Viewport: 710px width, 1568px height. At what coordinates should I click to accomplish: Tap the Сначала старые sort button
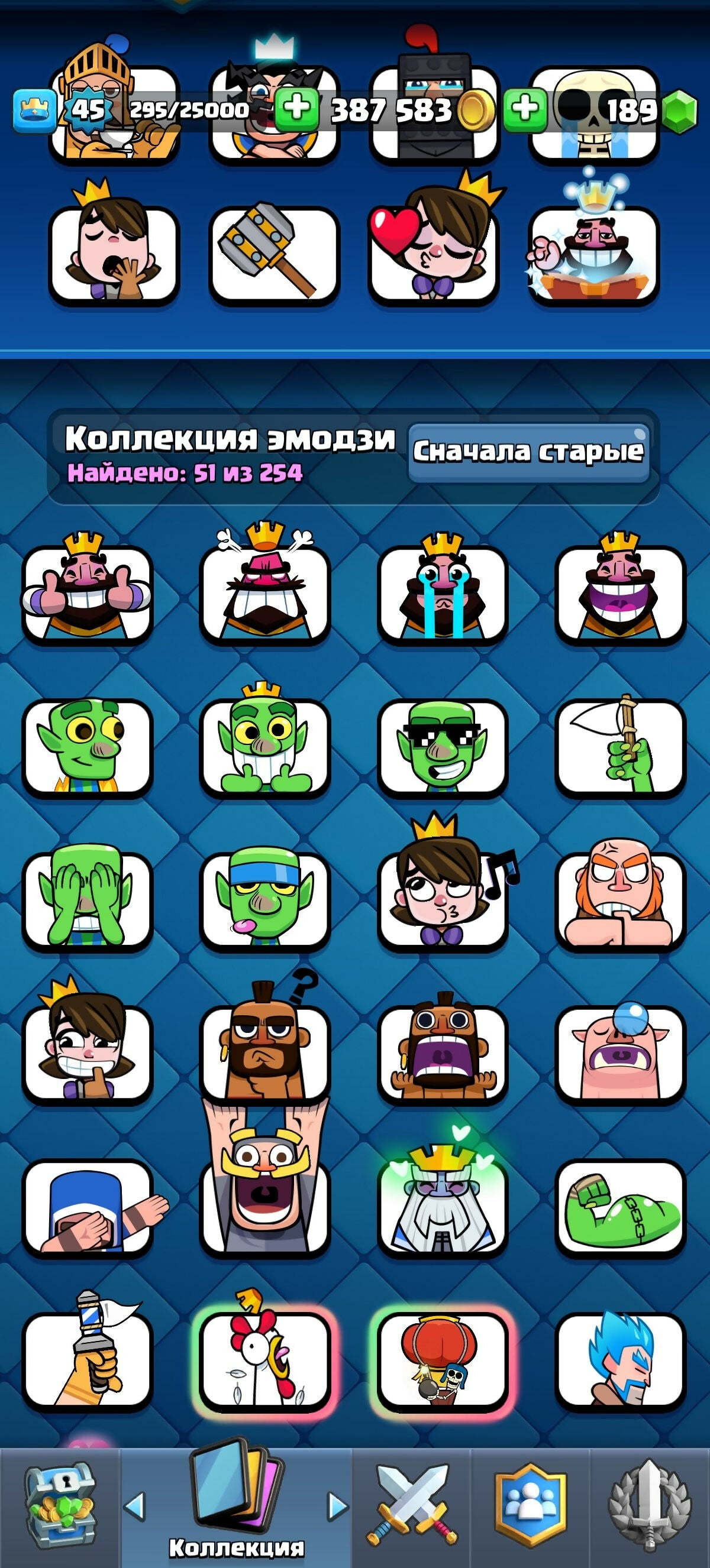pos(528,453)
